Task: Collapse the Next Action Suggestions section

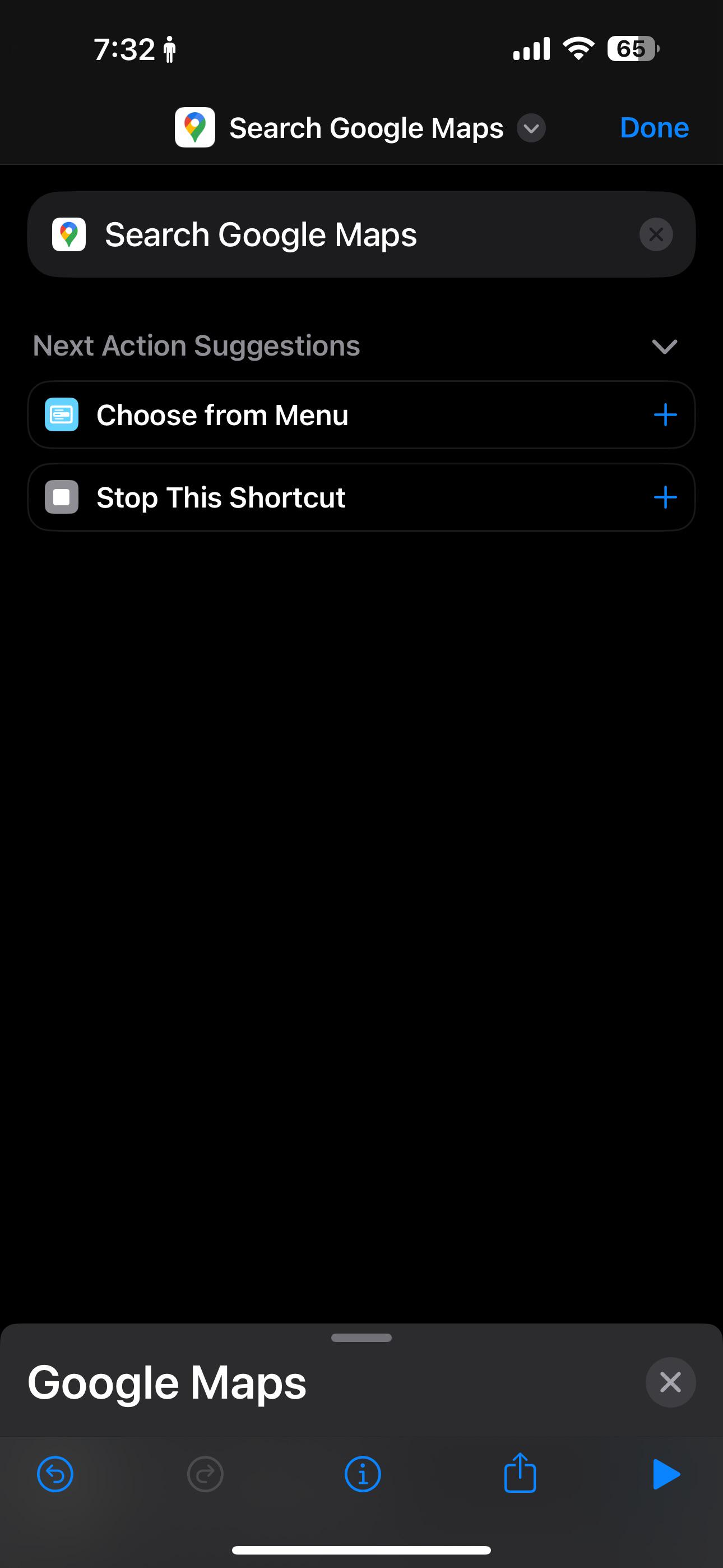Action: pos(665,347)
